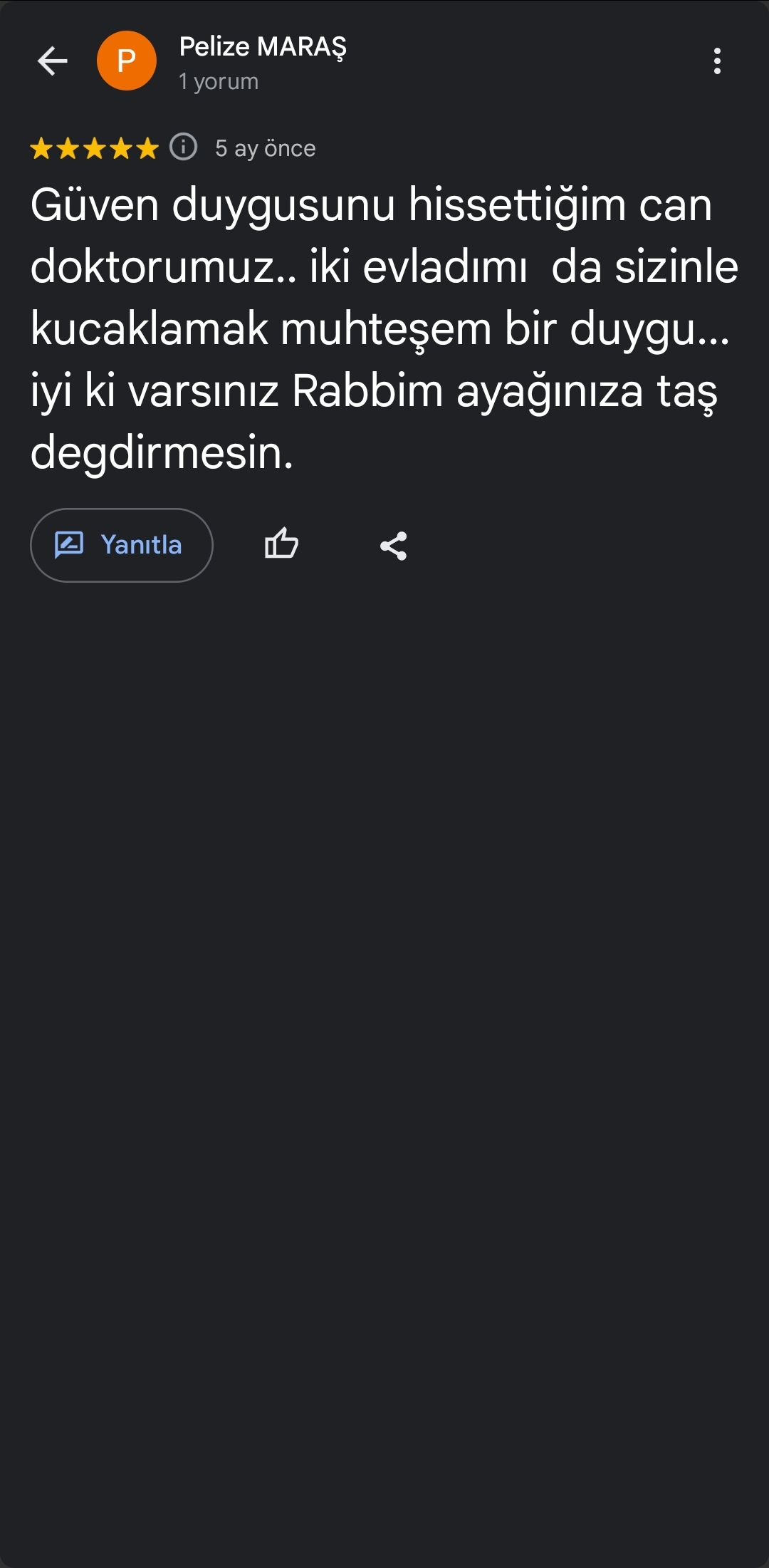Open the three-dot overflow menu
Viewport: 769px width, 1568px height.
coord(717,61)
